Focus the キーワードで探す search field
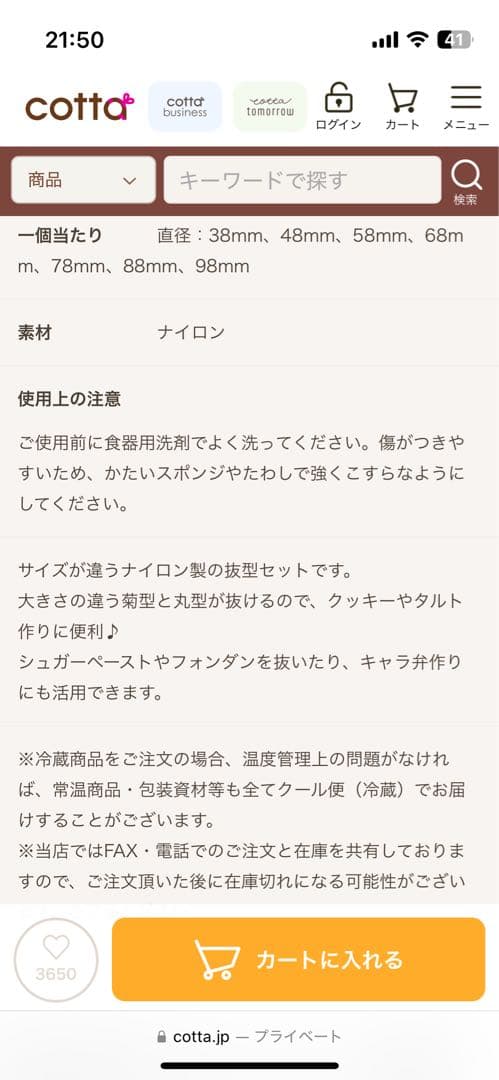The height and width of the screenshot is (1080, 499). click(303, 180)
